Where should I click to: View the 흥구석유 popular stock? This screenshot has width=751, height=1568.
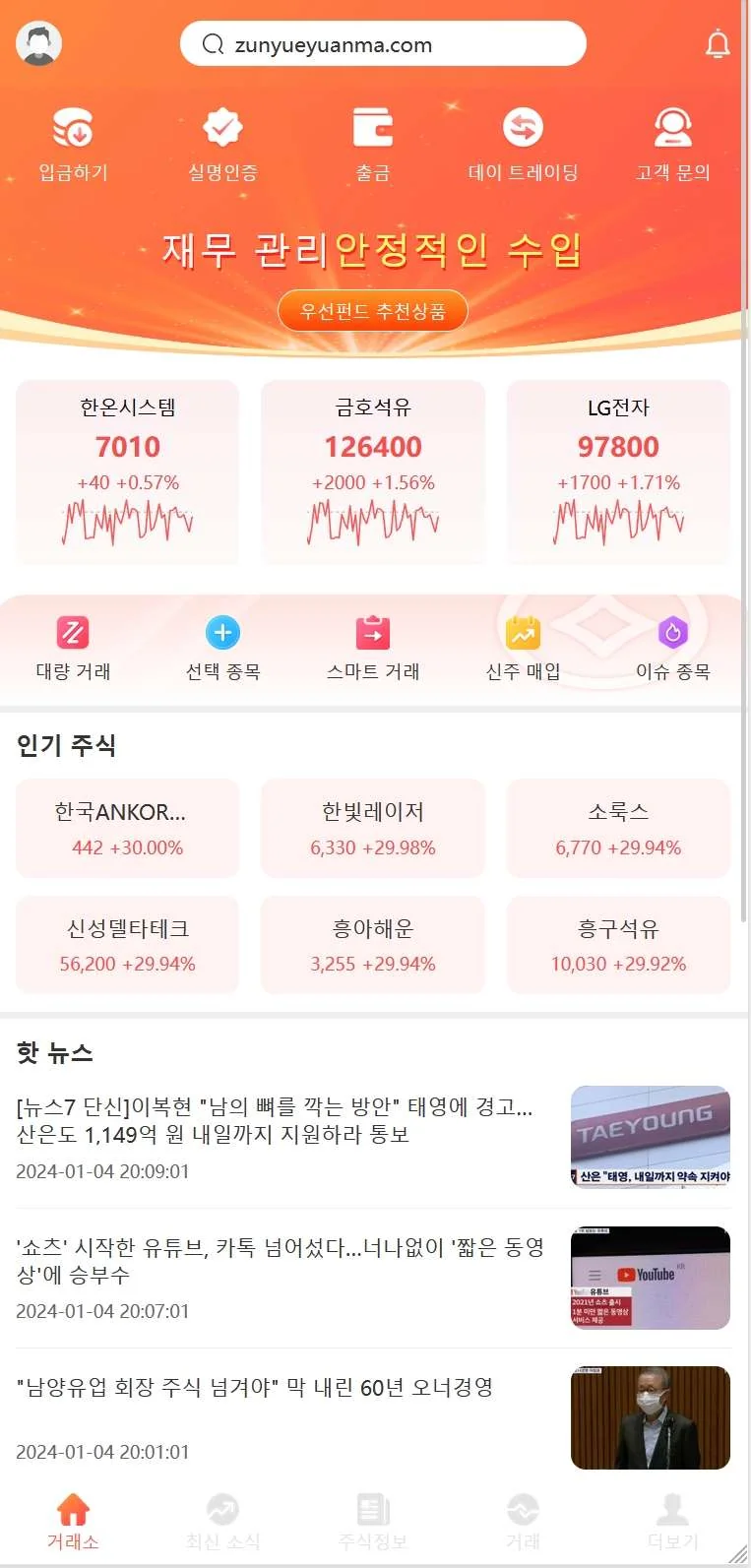click(x=618, y=945)
